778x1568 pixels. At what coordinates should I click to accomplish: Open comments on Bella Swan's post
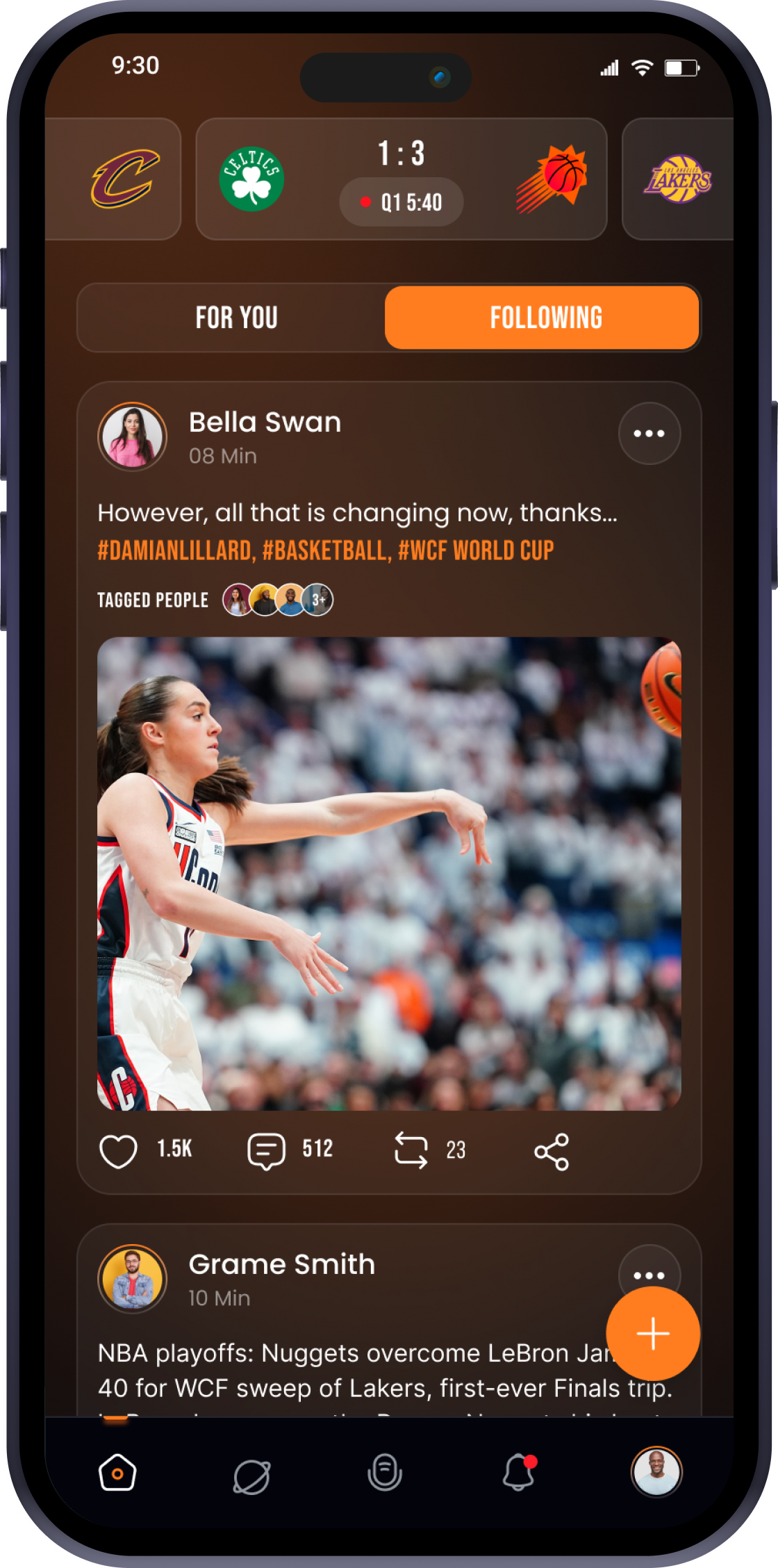click(x=267, y=1151)
